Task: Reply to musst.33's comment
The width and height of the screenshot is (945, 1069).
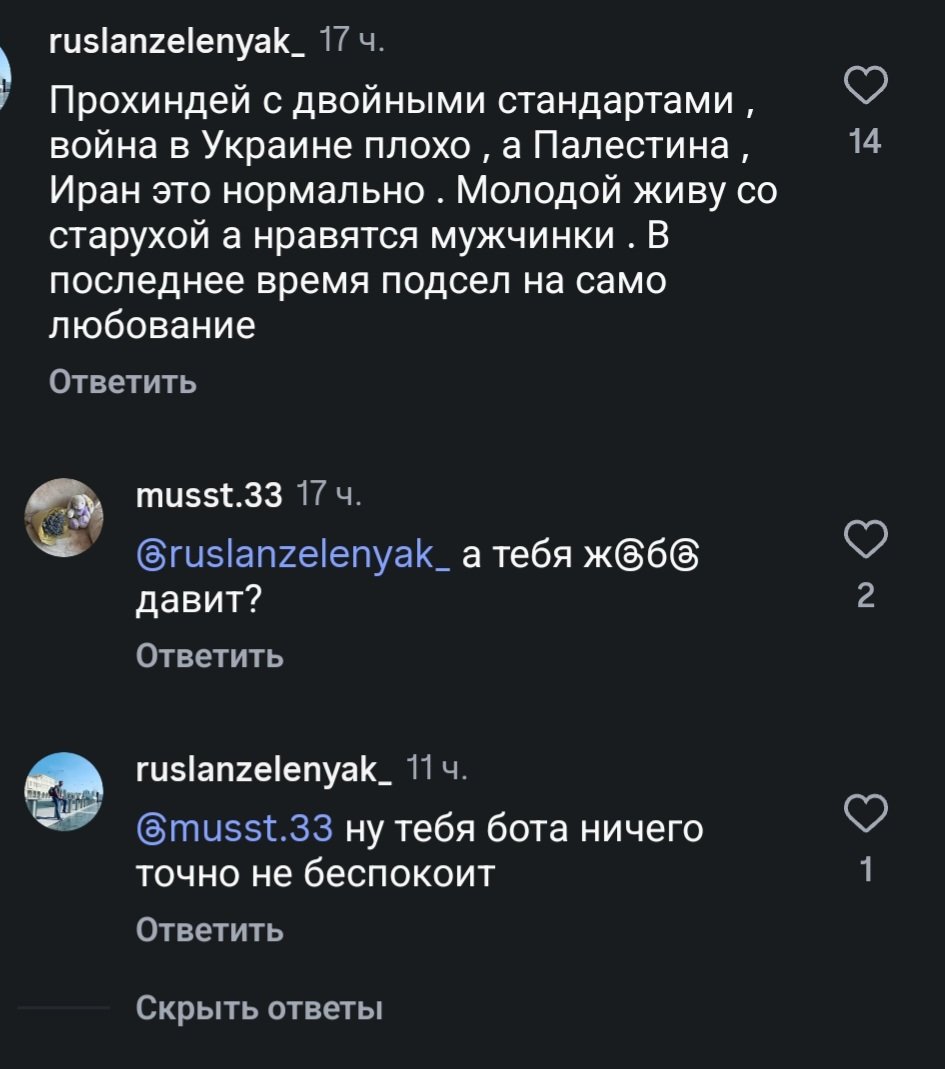Action: (209, 656)
